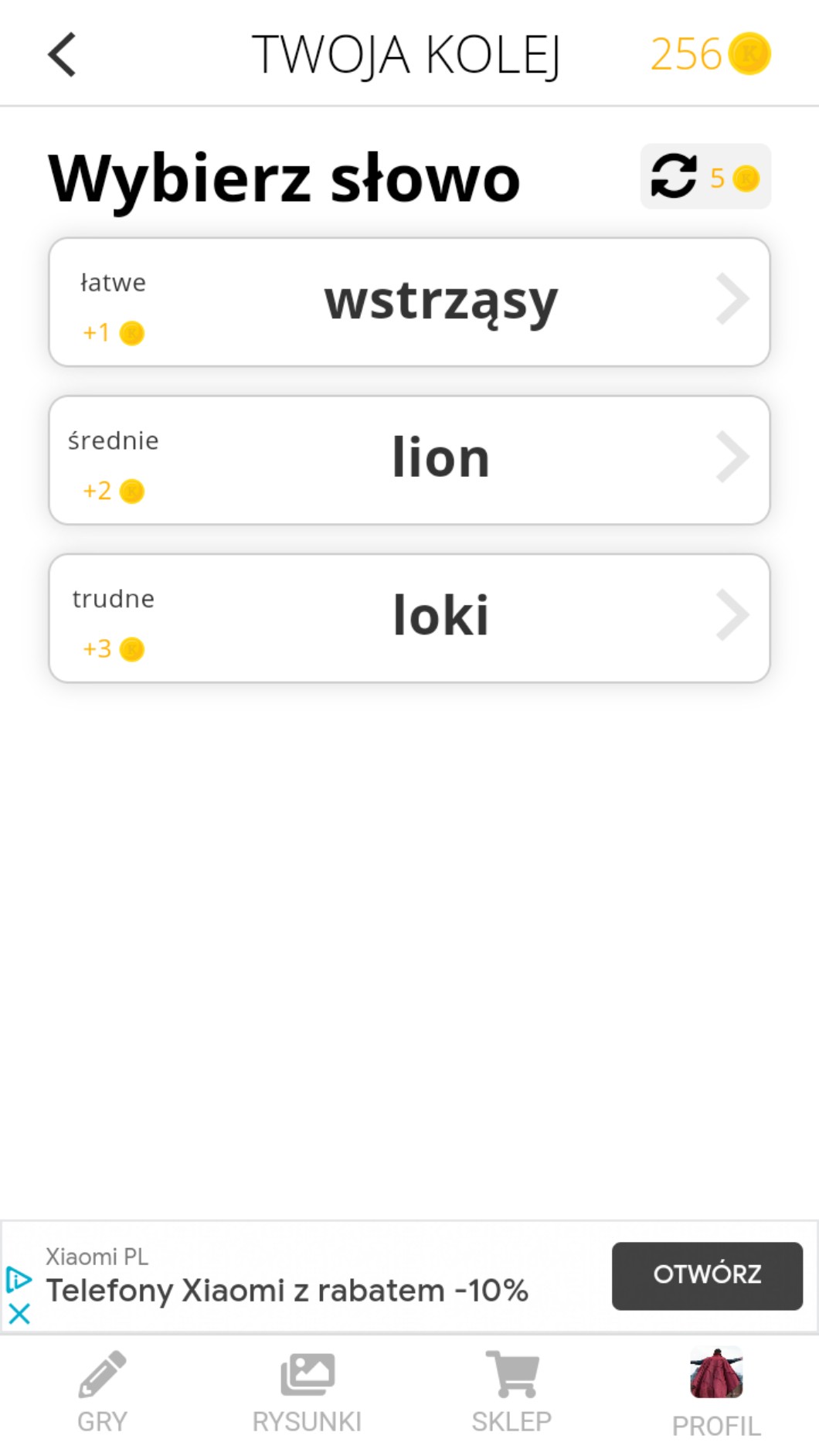
Task: Open the 256 coin balance
Action: coord(709,55)
